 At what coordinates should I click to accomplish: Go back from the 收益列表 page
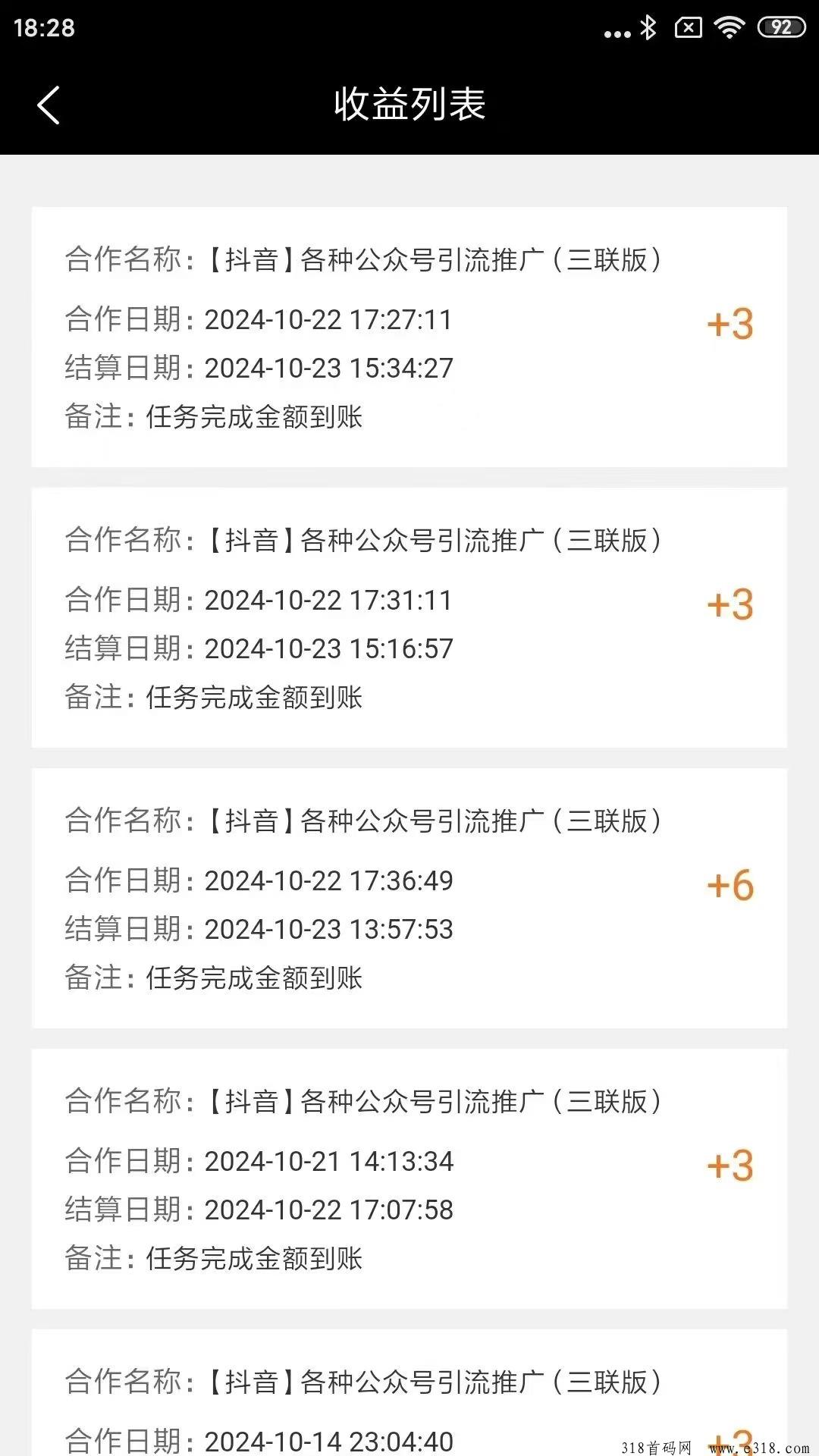[x=49, y=105]
